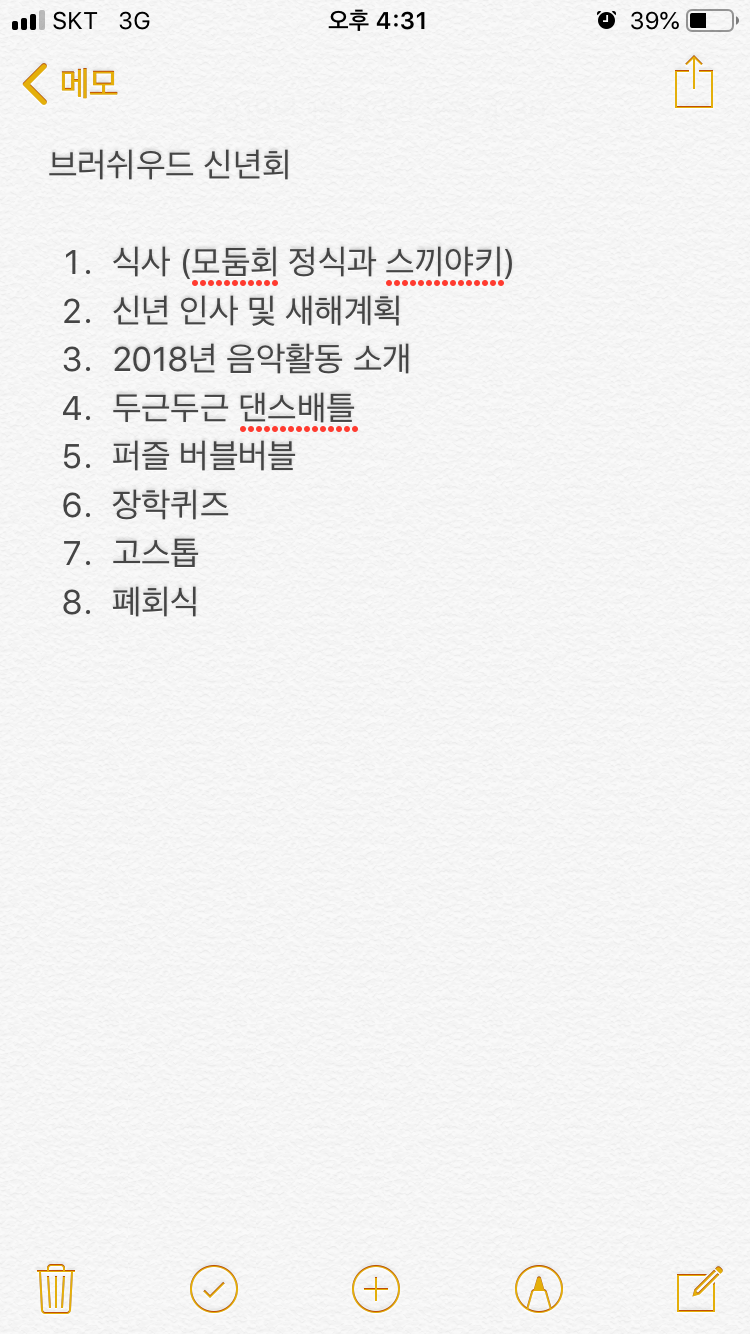750x1334 pixels.
Task: Open the drawing pen tool
Action: point(539,1288)
